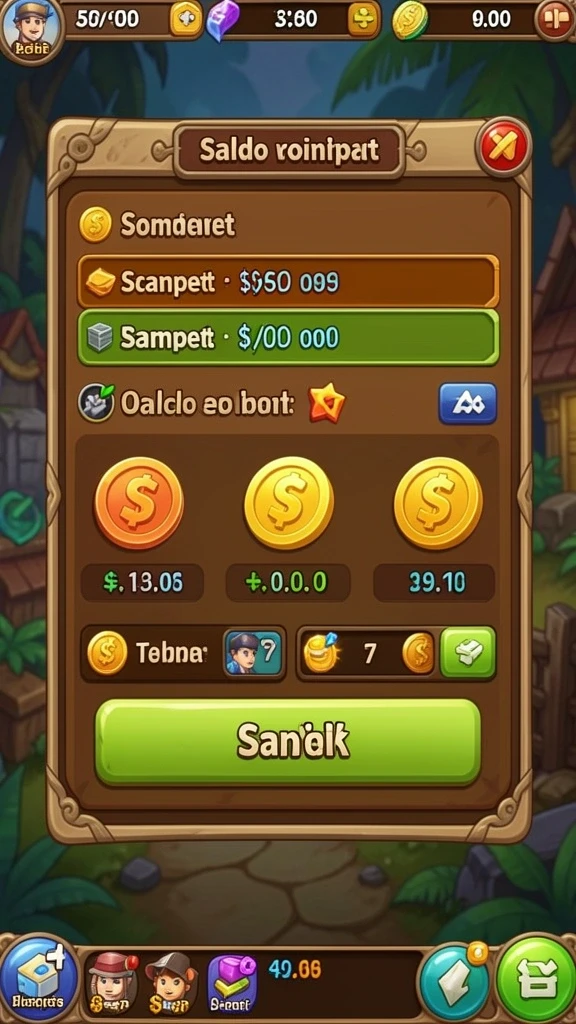Open the blue box button in bottom bar
Image resolution: width=576 pixels, height=1024 pixels.
39,978
